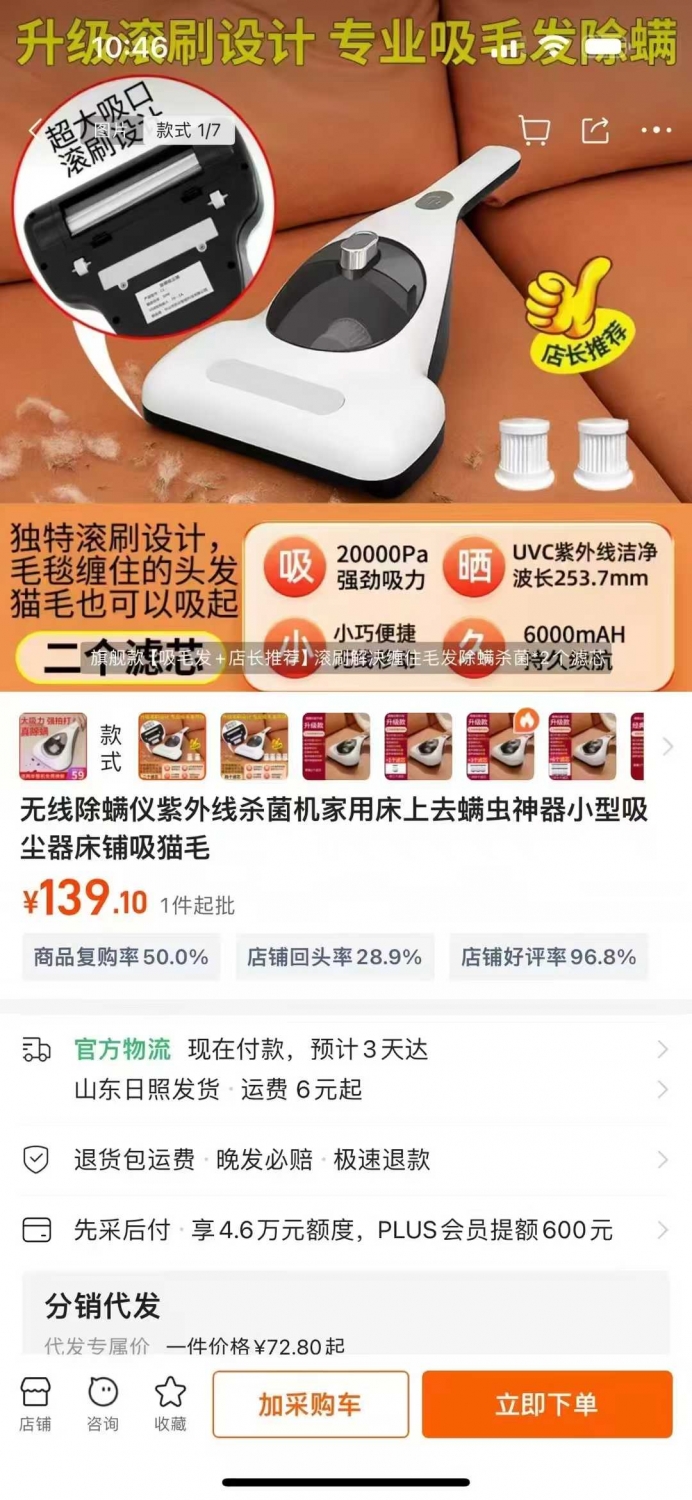Select the 款式 1/7 tab
692x1500 pixels.
pyautogui.click(x=188, y=130)
